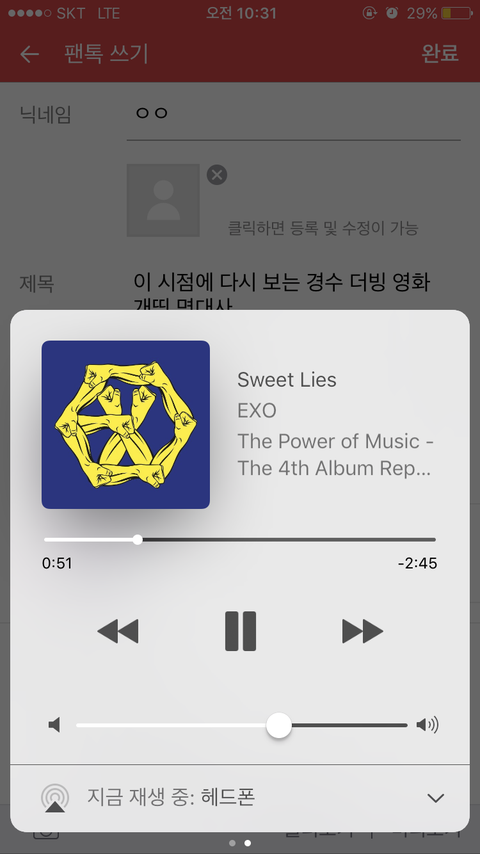Tap the volume slider knob
Image resolution: width=480 pixels, height=854 pixels.
(x=279, y=725)
